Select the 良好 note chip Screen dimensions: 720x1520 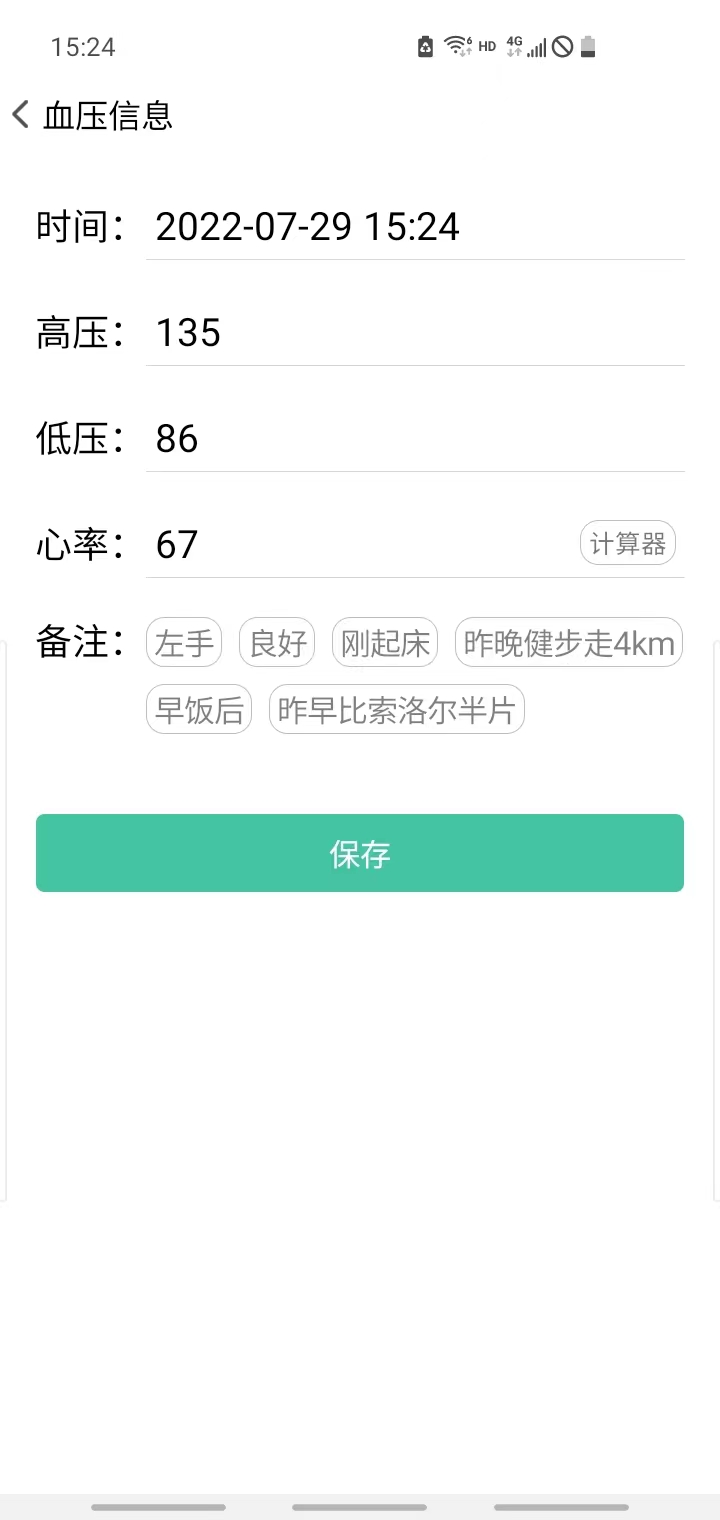click(x=277, y=643)
